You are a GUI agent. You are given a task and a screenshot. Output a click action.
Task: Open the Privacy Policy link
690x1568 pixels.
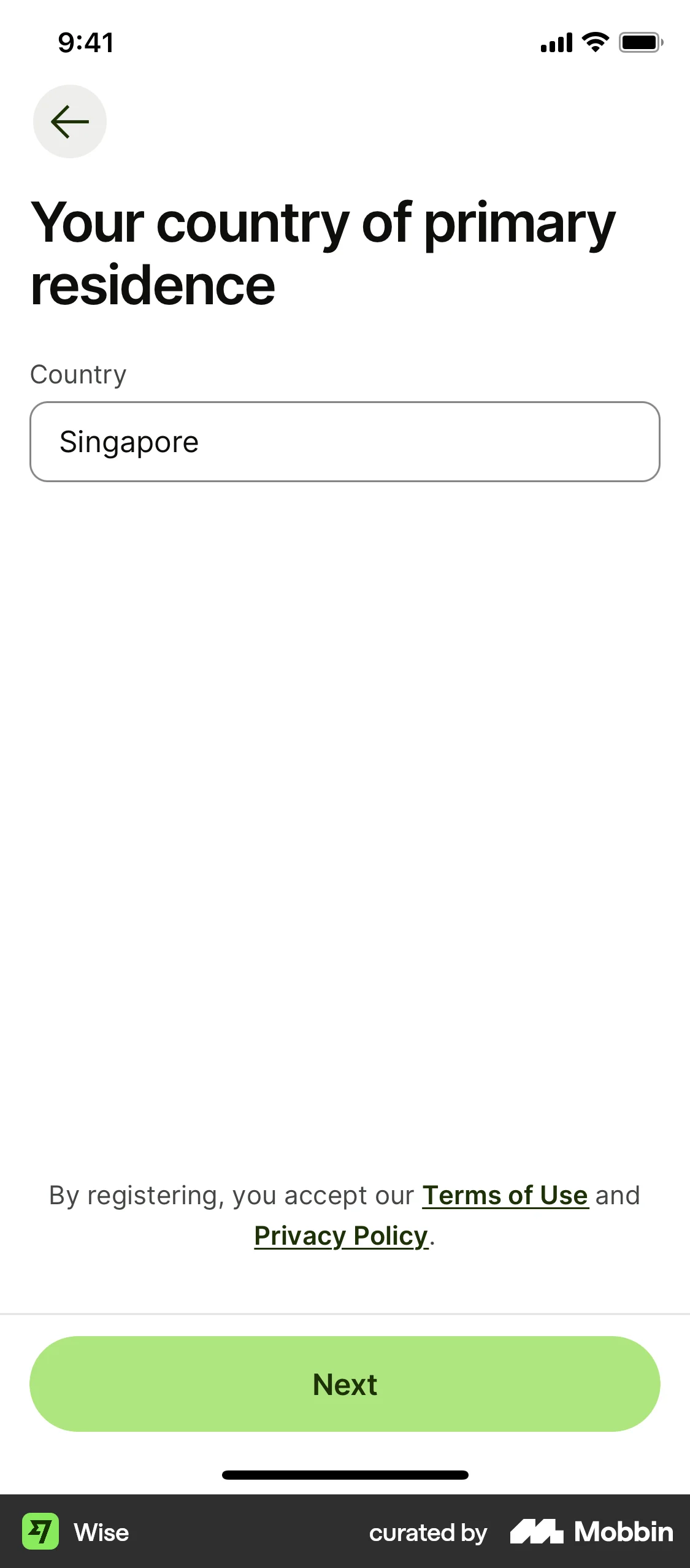tap(340, 1236)
